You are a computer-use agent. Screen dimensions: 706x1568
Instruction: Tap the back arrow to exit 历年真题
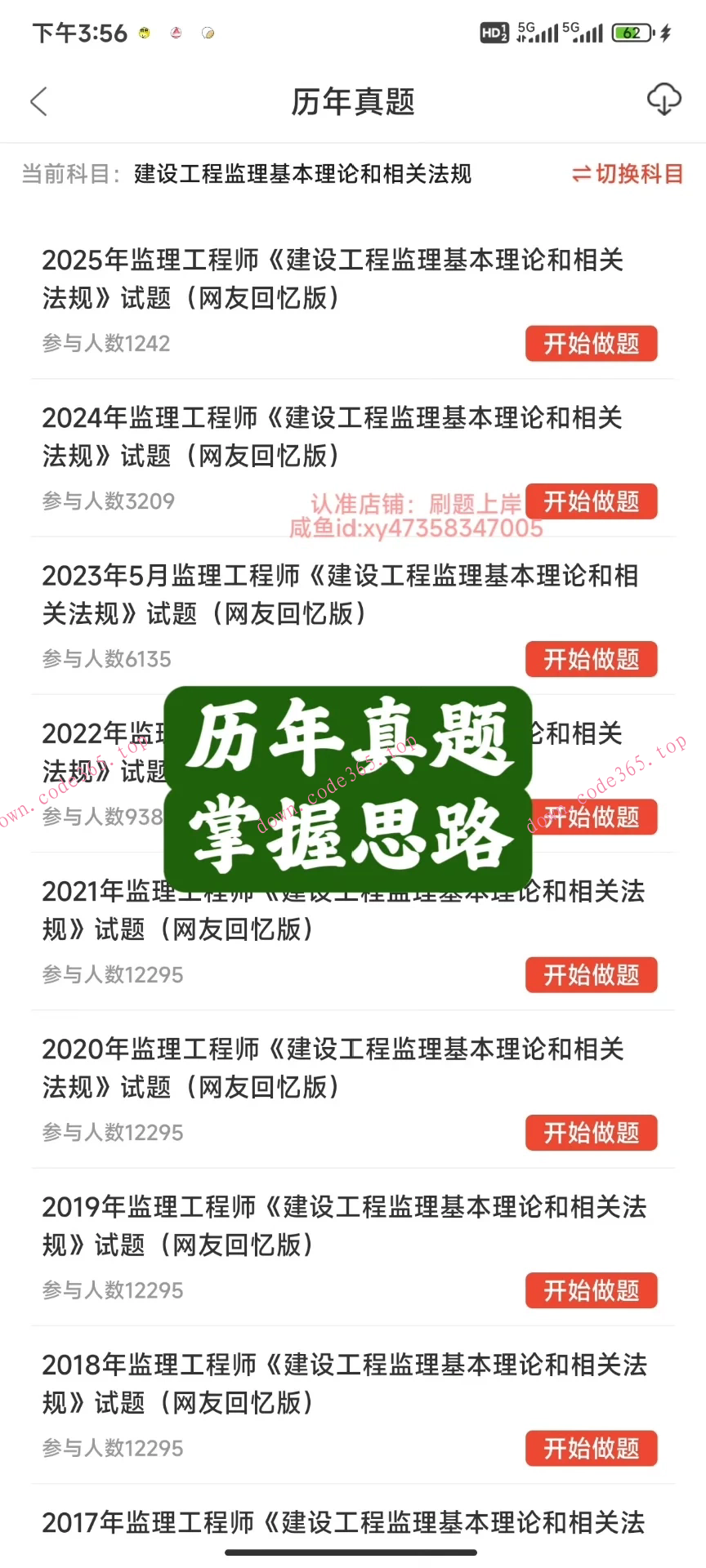click(38, 100)
